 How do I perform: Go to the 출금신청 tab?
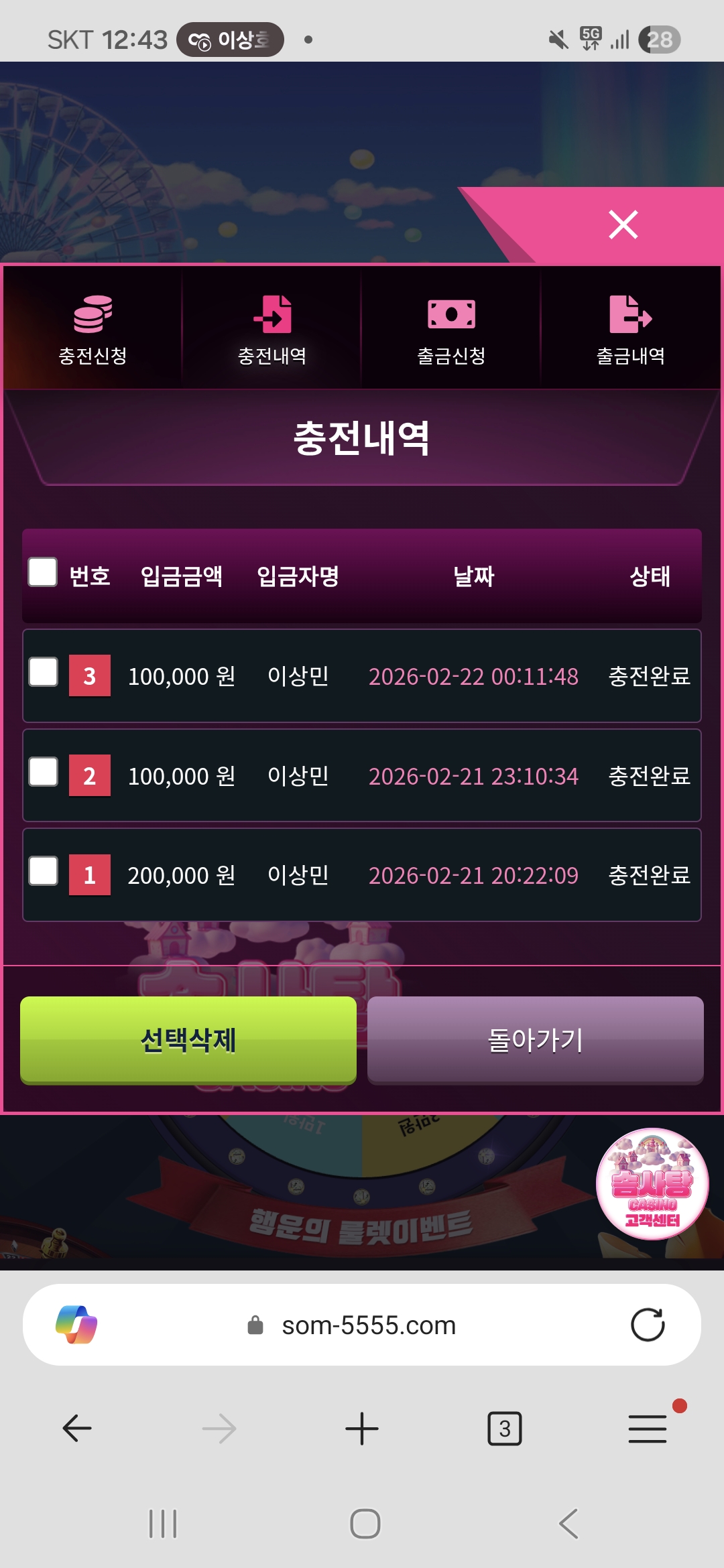coord(451,329)
